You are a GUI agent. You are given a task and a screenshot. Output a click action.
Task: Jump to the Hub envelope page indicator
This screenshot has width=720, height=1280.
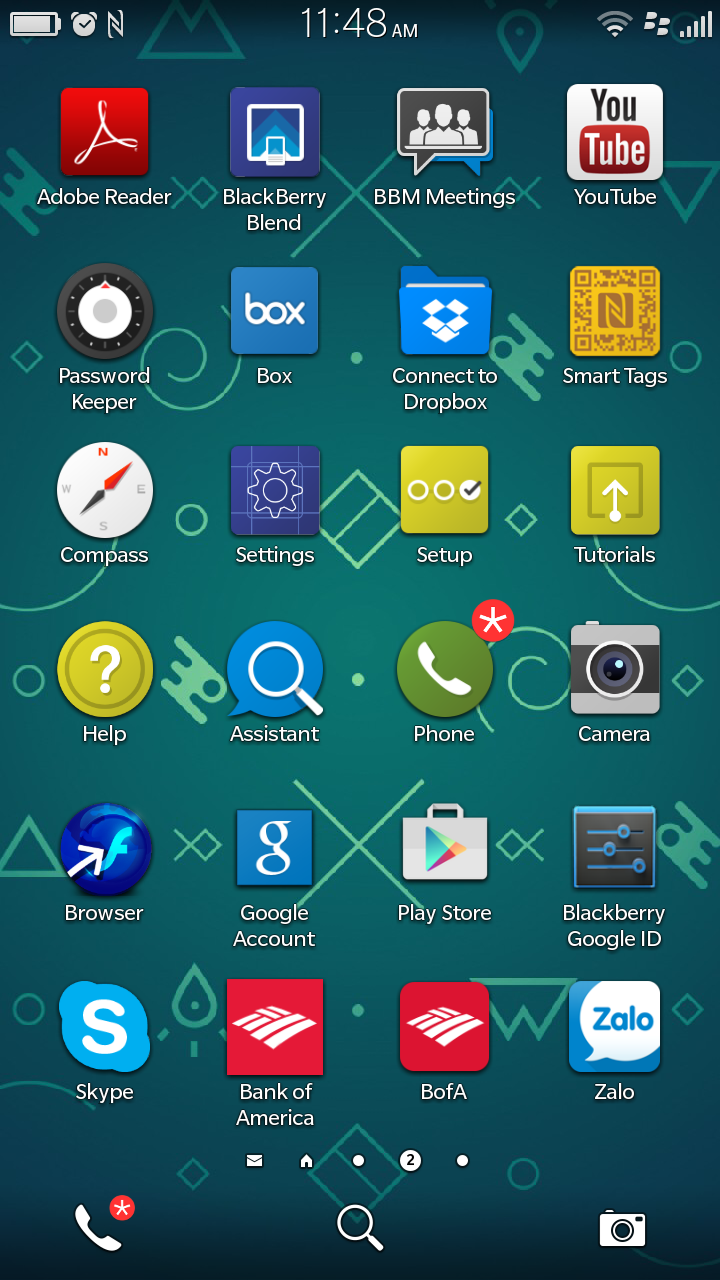coord(254,1161)
